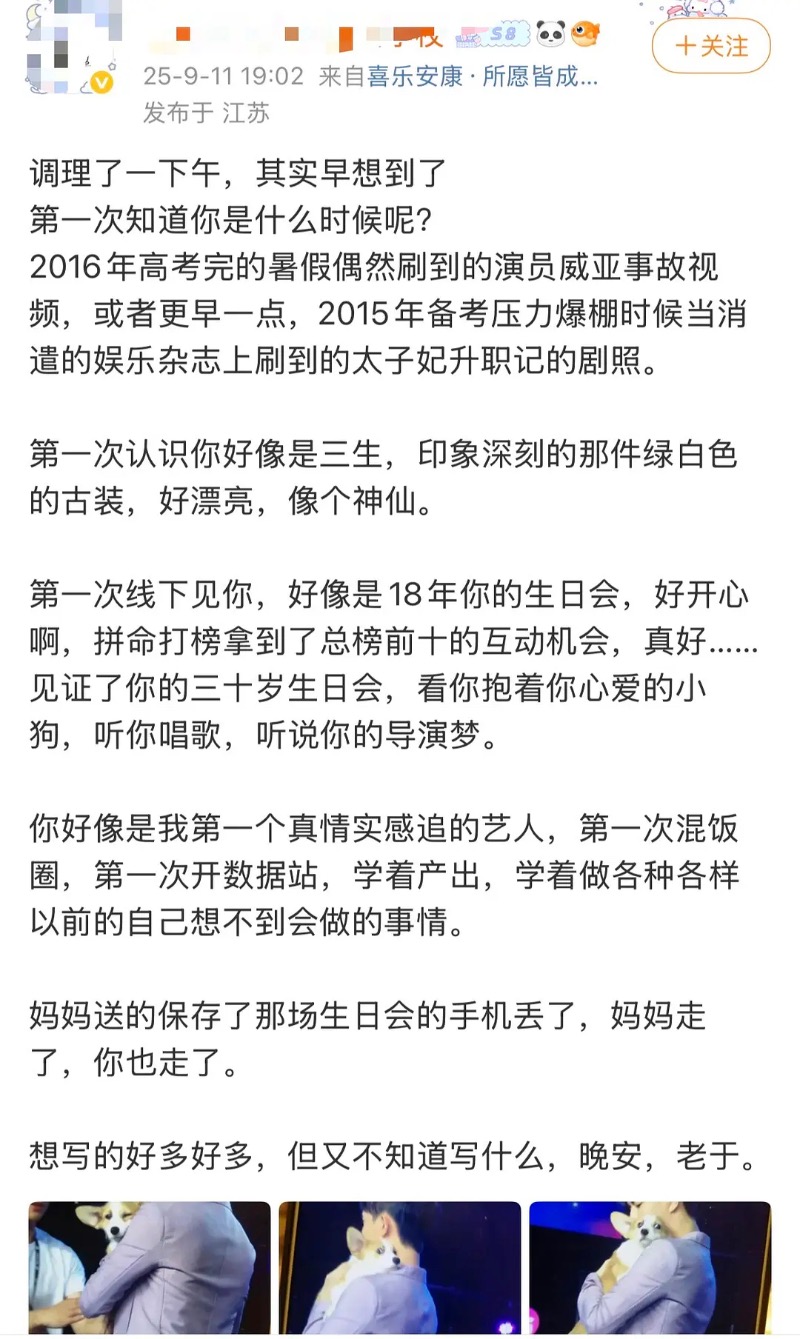
Task: Open the third attached photo on the right
Action: point(650,1267)
